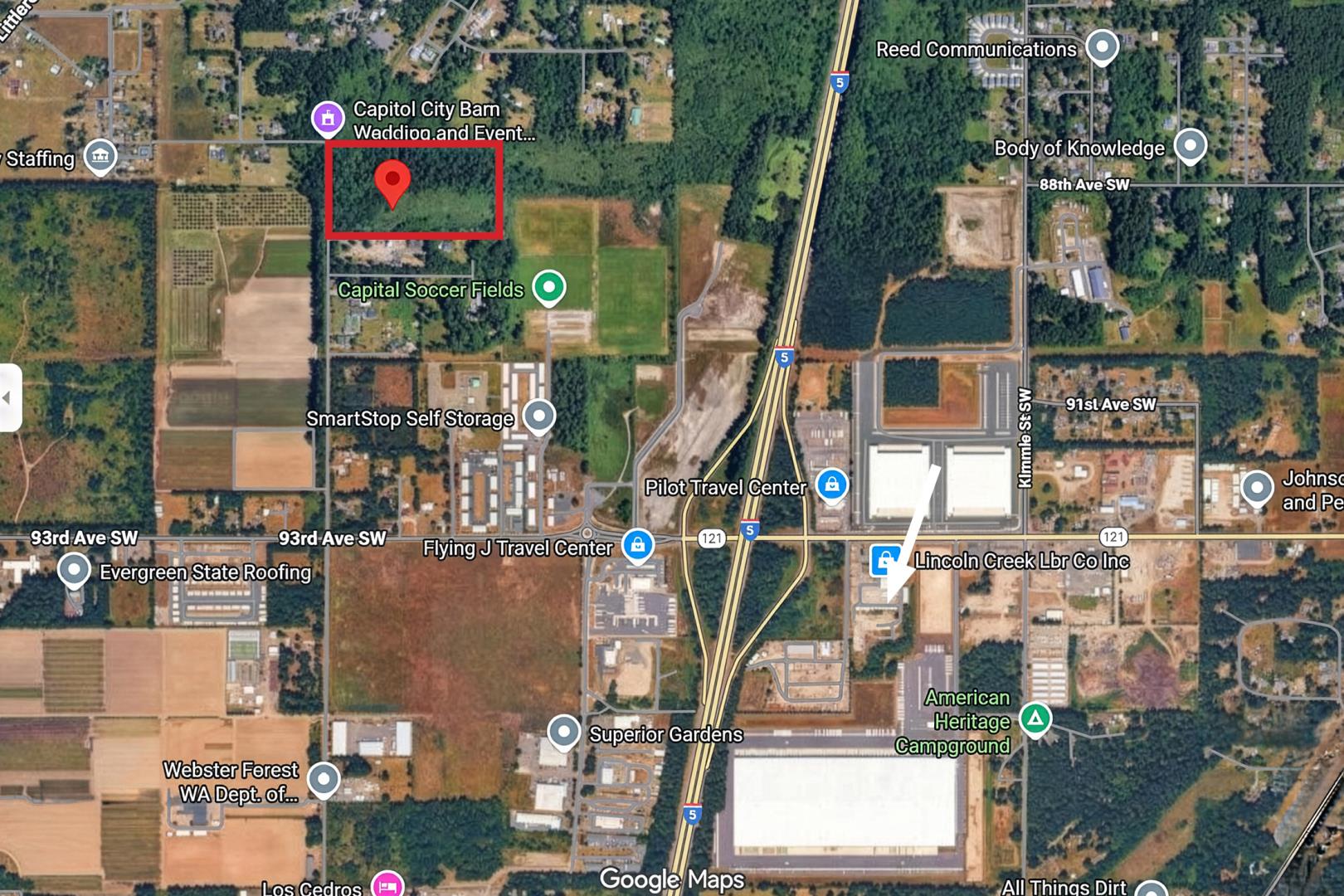The image size is (1344, 896).
Task: Tap the Capital Soccer Fields pin
Action: (x=548, y=287)
